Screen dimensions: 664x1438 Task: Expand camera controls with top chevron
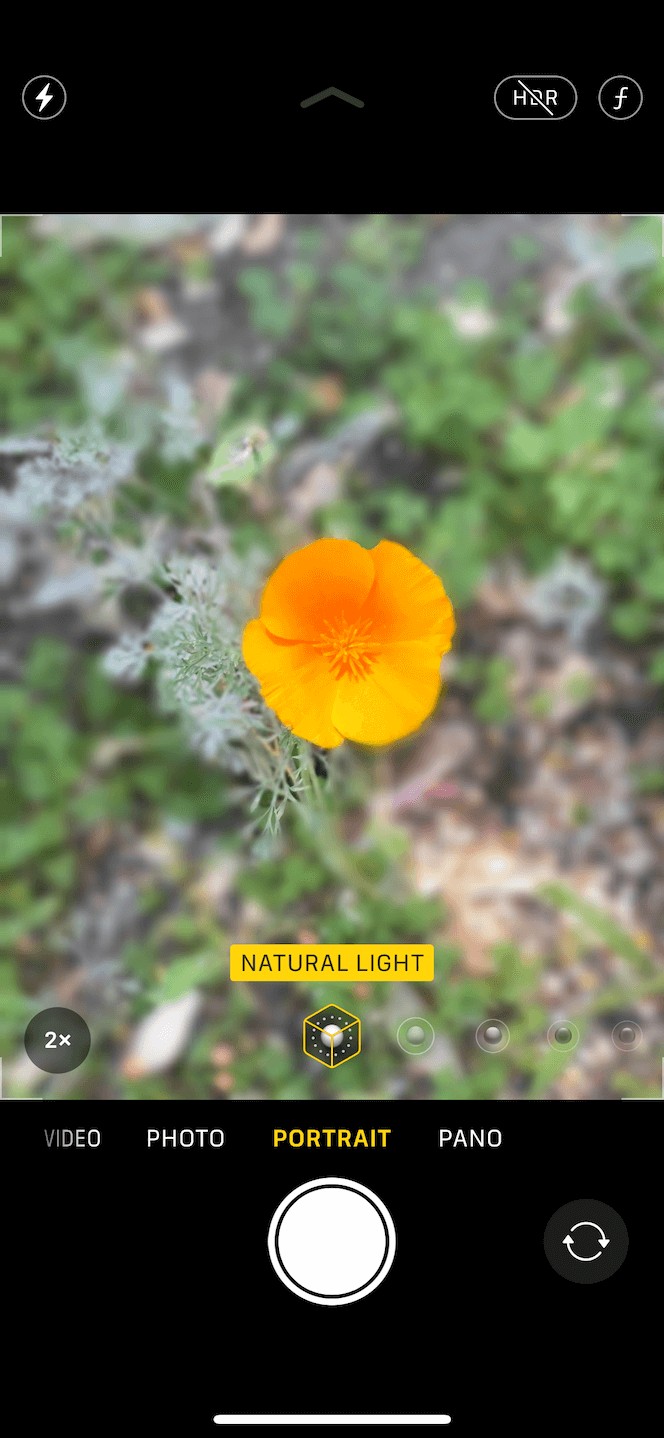[332, 98]
